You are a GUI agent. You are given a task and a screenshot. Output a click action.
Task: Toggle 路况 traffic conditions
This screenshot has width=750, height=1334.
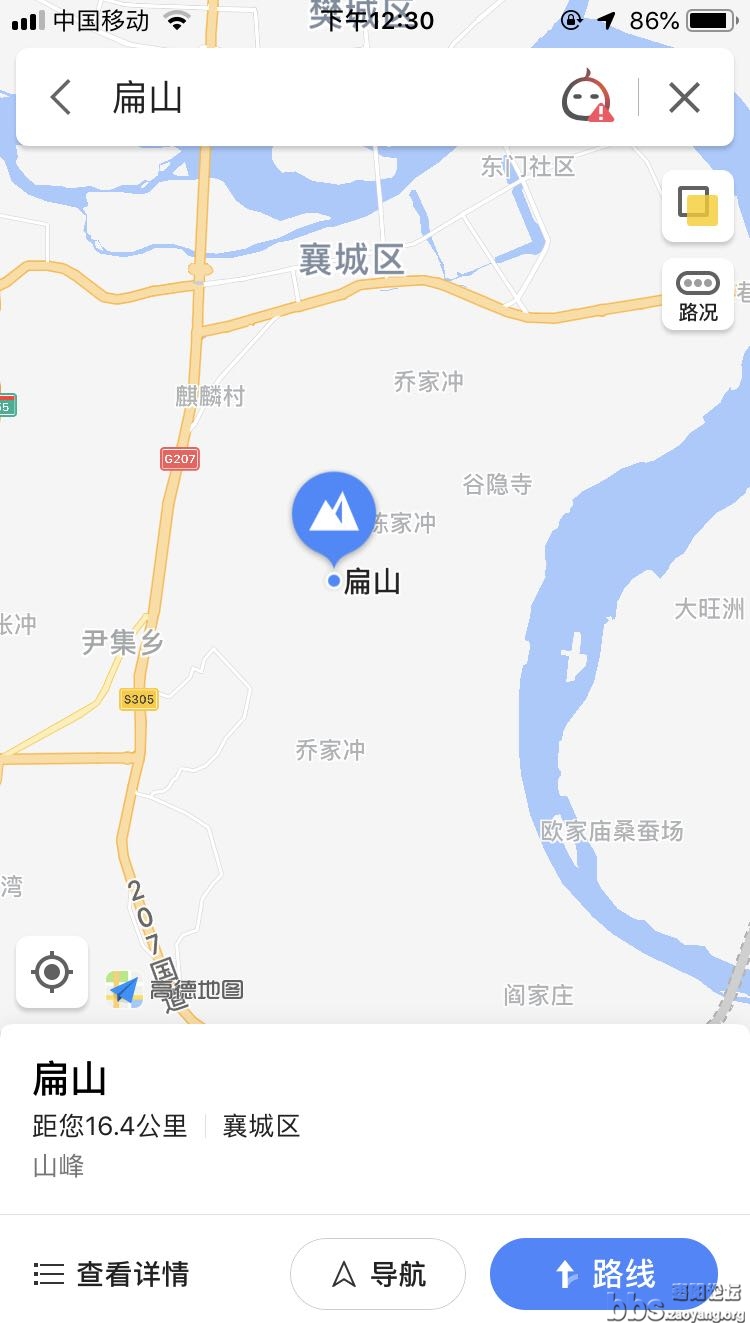[698, 295]
